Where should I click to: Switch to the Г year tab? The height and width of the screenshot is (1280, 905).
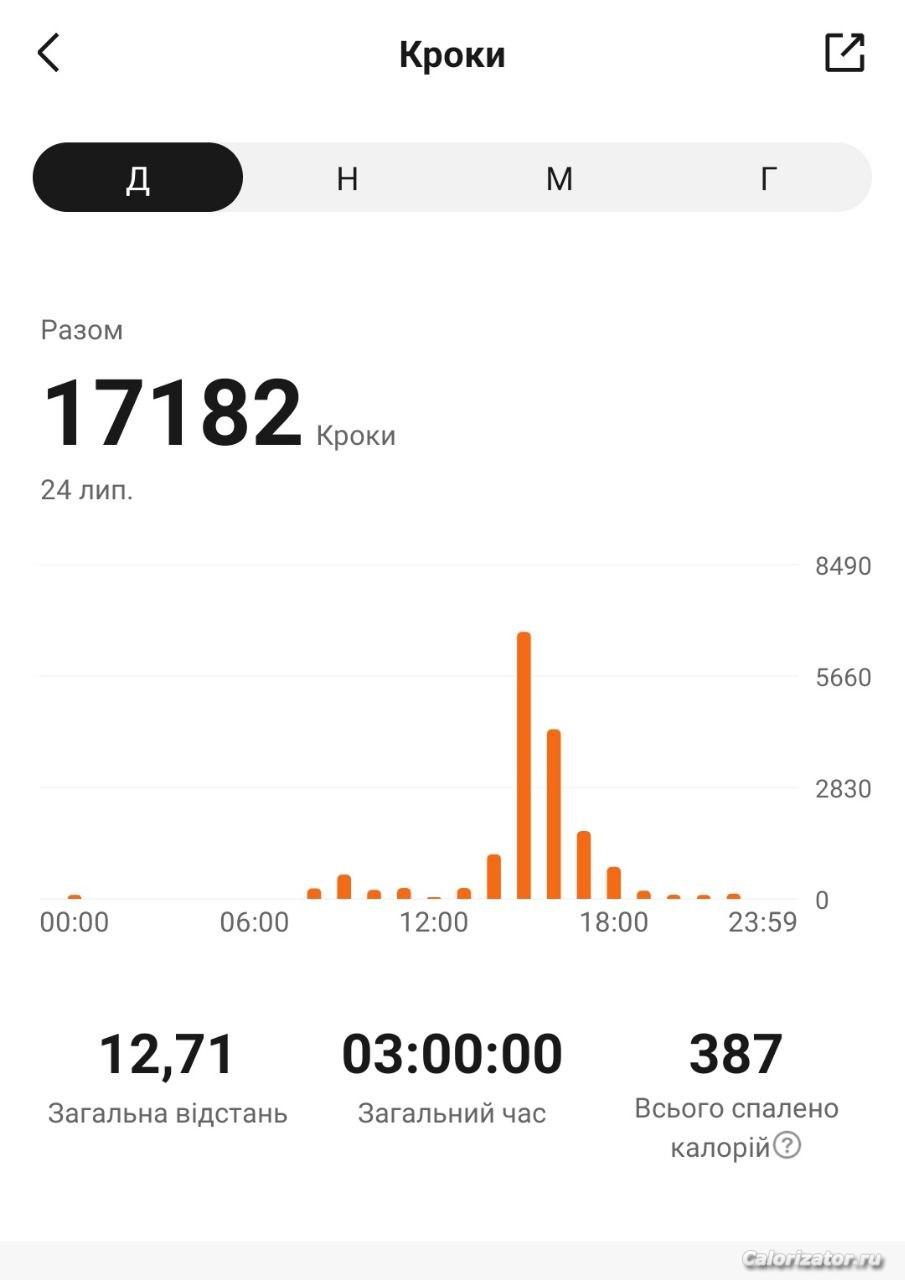click(x=768, y=178)
